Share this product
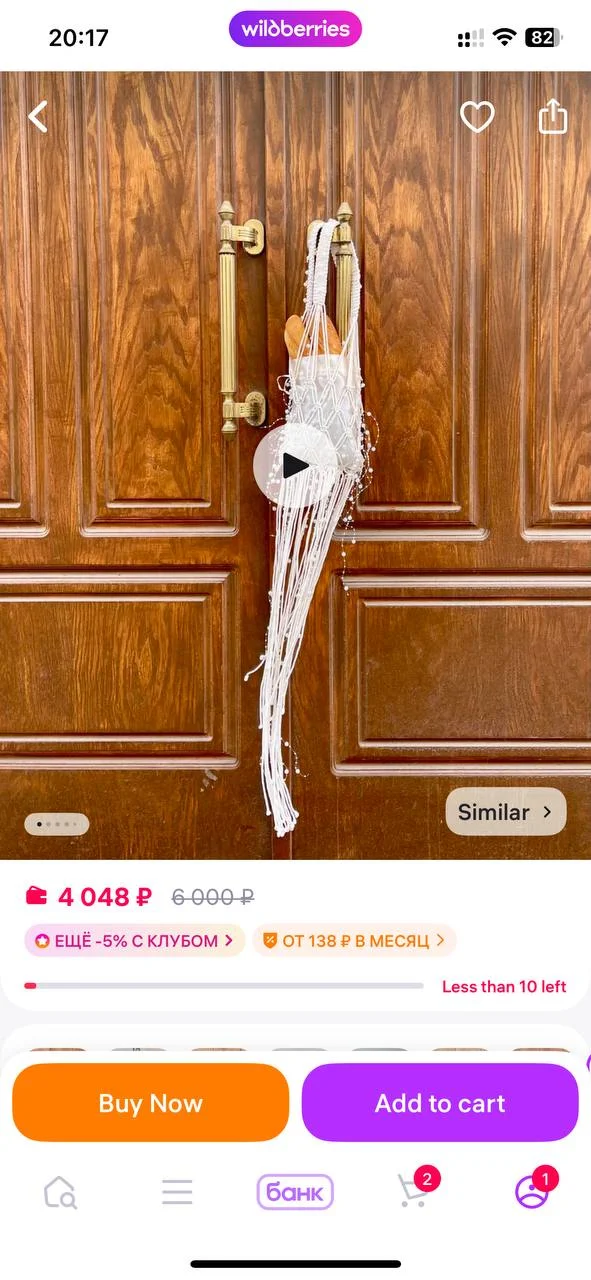Screen dimensions: 591x1280 point(553,117)
